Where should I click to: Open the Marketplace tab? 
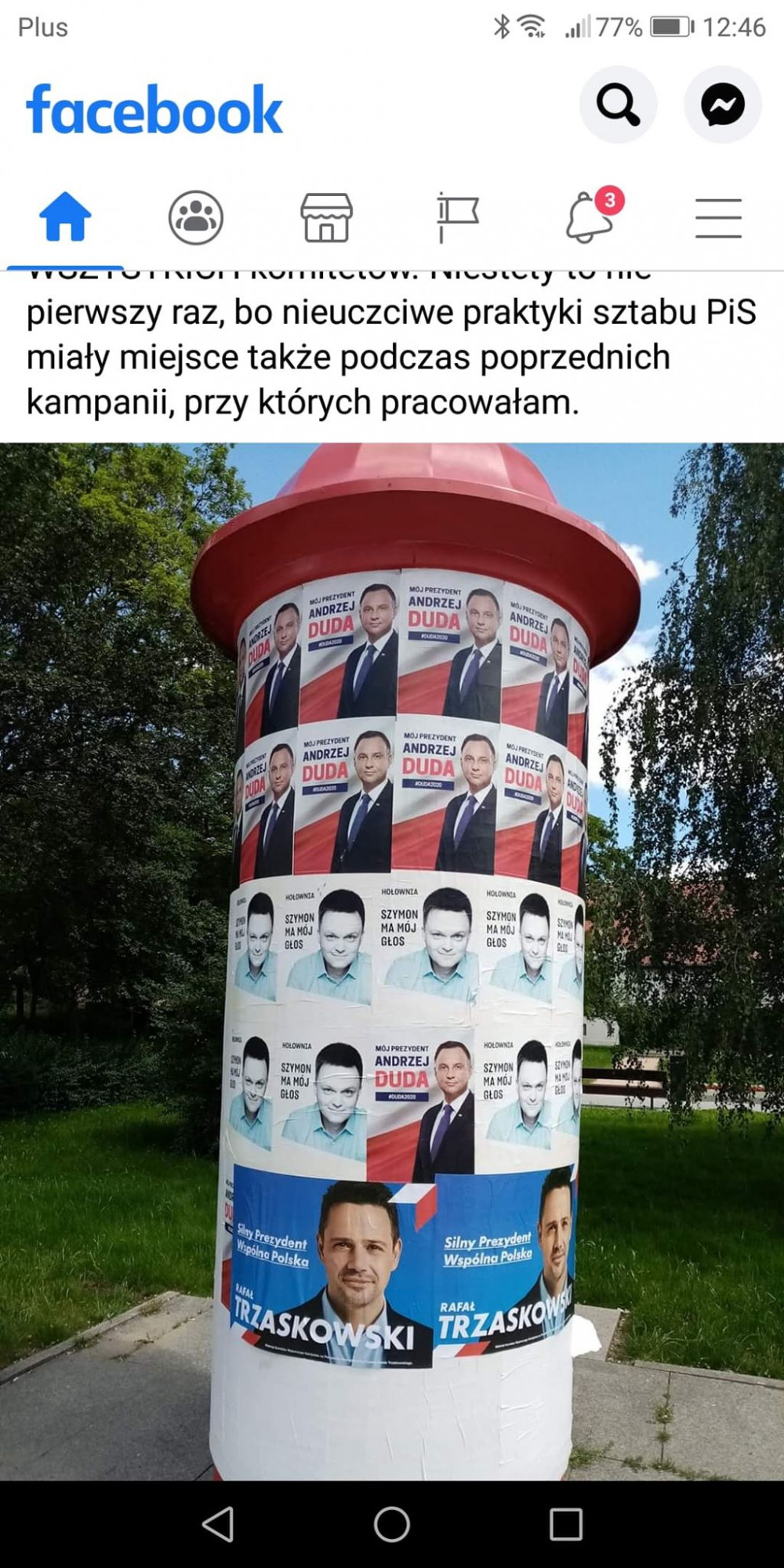pyautogui.click(x=327, y=217)
